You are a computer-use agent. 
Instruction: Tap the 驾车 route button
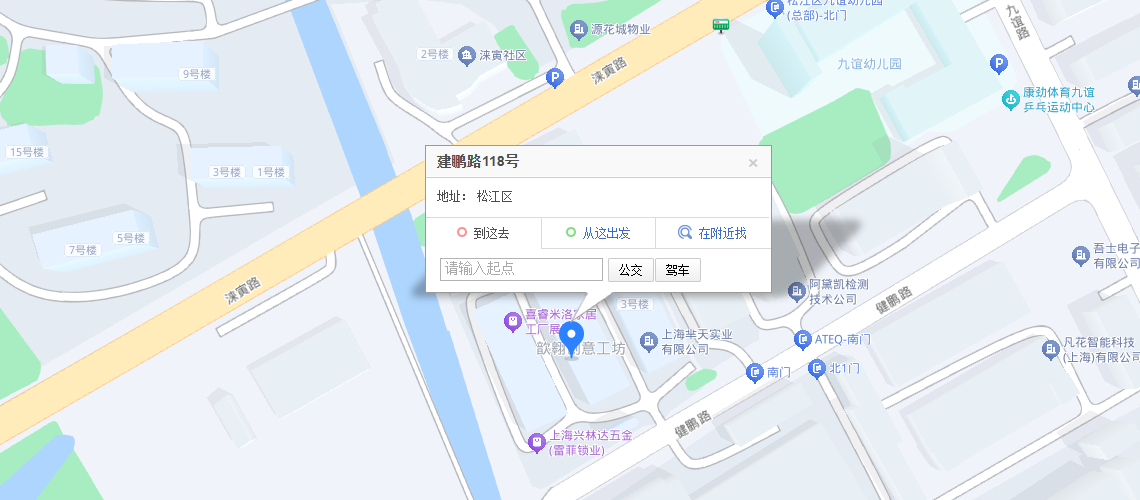click(678, 270)
